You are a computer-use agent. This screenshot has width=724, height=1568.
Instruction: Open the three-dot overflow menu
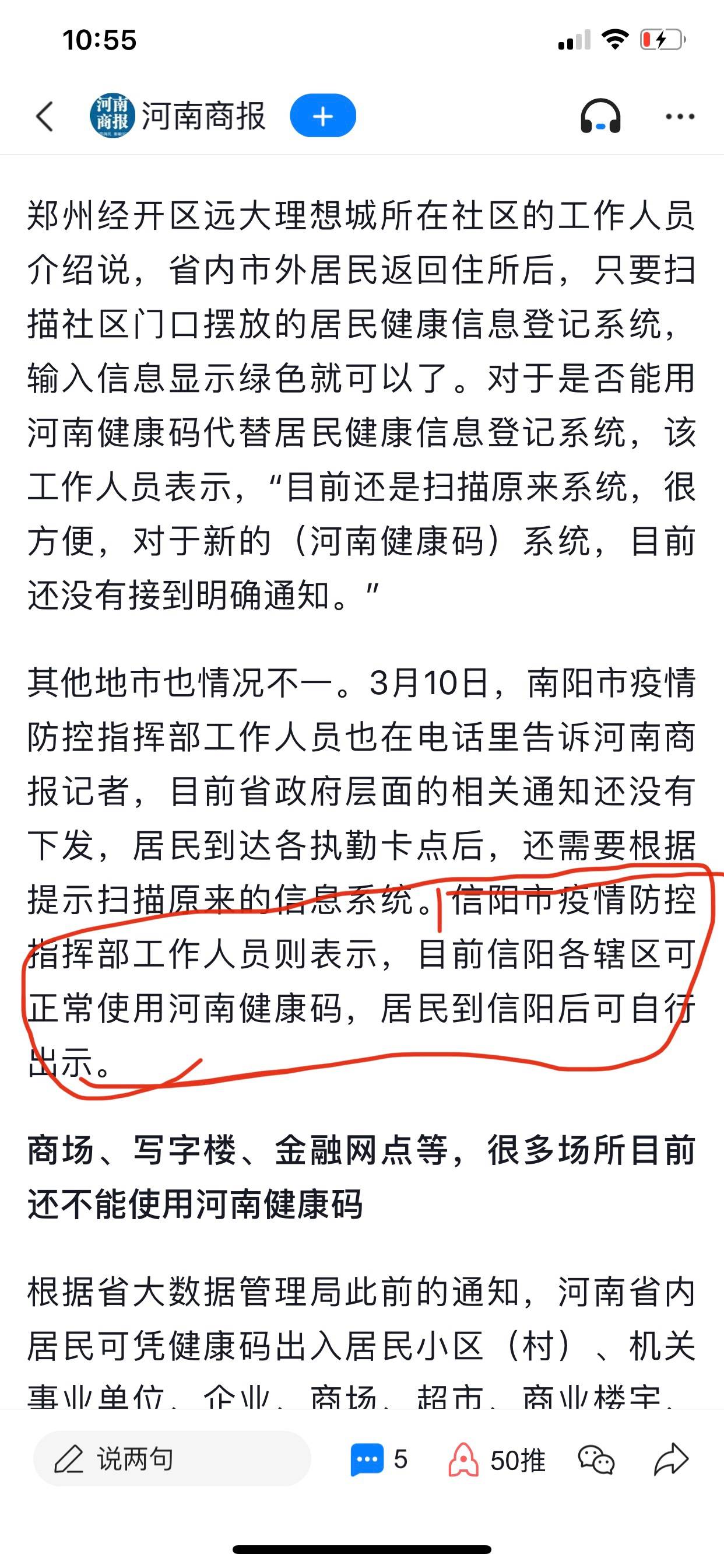click(x=680, y=116)
